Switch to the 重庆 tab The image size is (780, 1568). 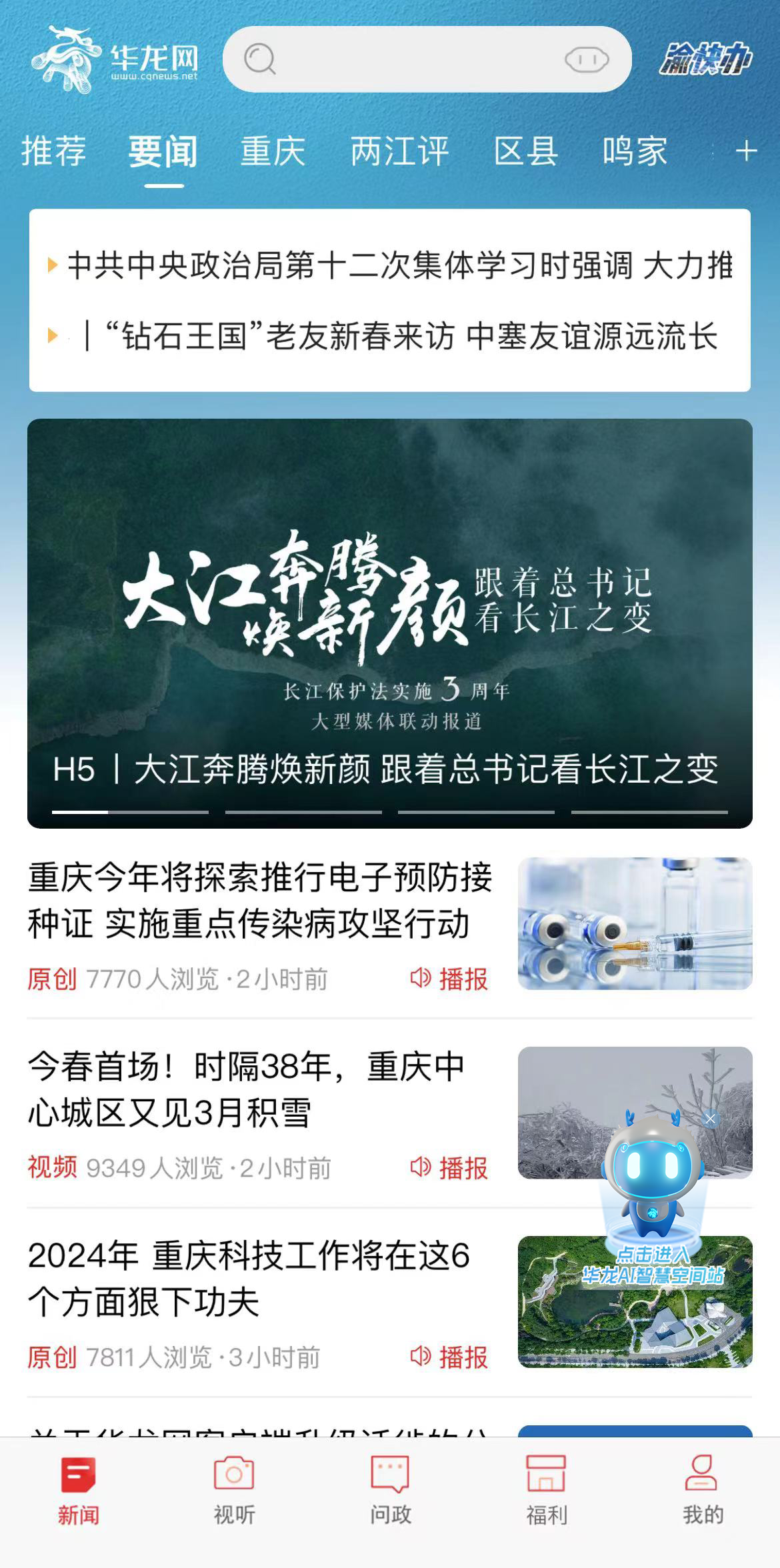pos(273,151)
